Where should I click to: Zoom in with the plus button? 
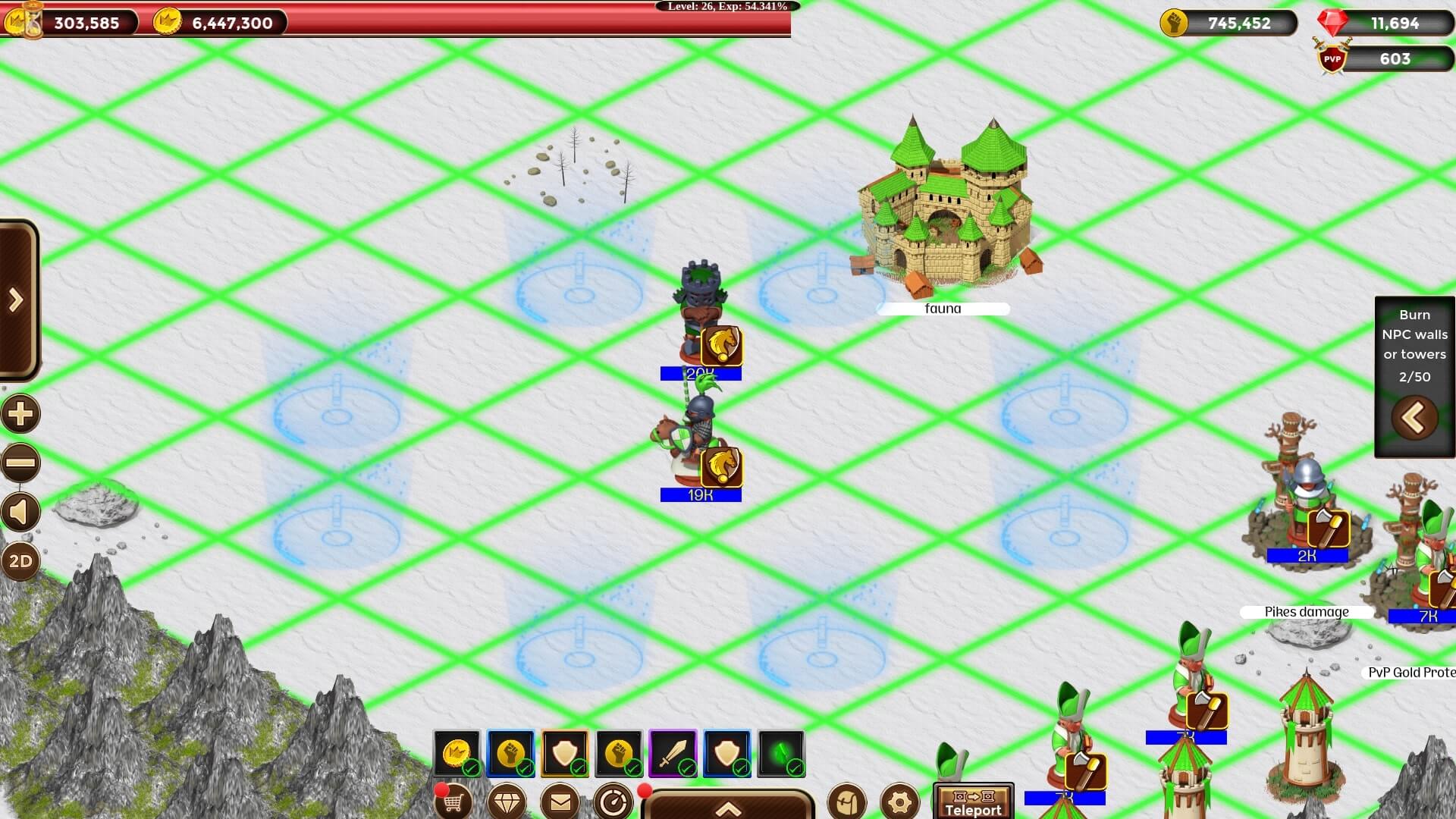(20, 414)
